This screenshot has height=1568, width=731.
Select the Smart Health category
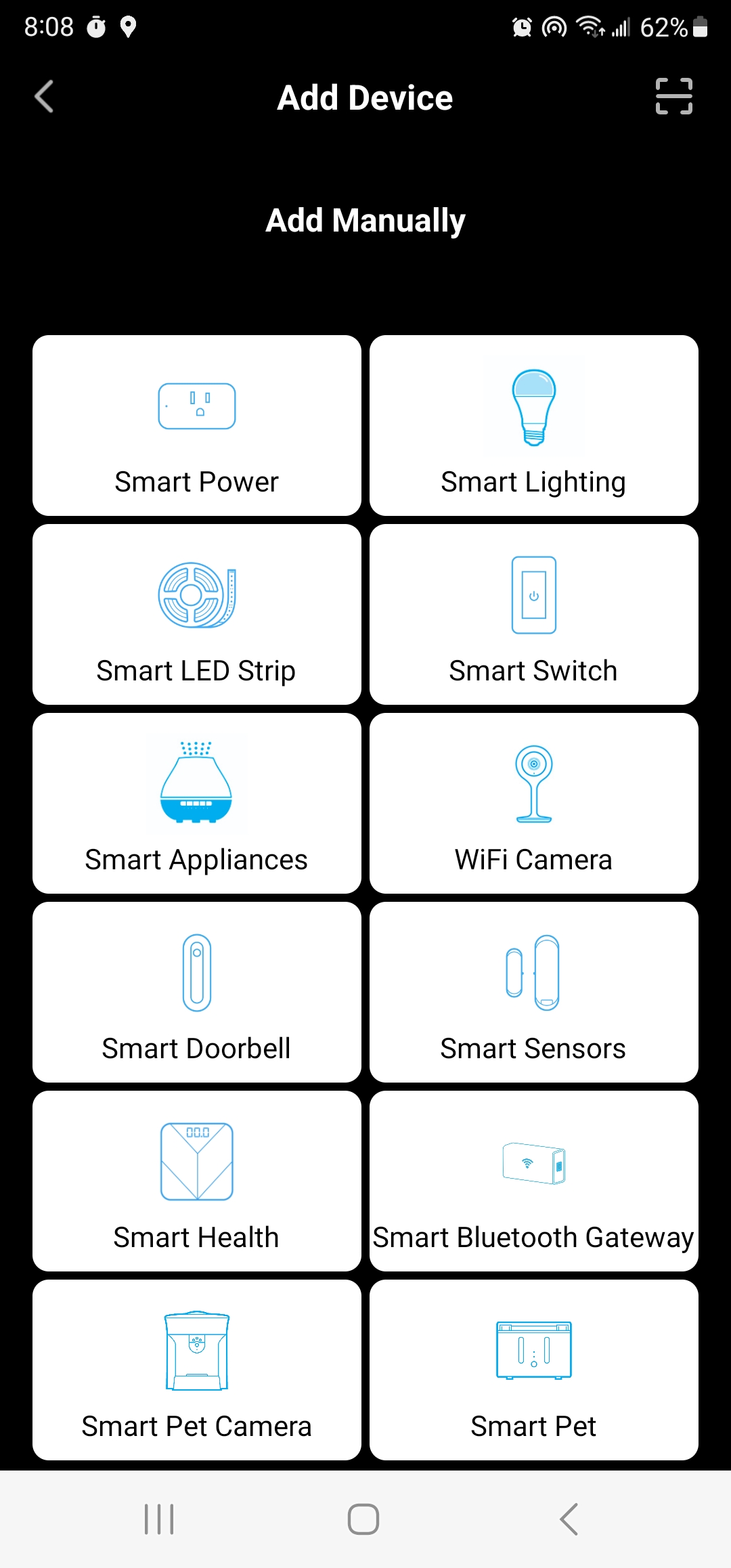click(197, 1181)
